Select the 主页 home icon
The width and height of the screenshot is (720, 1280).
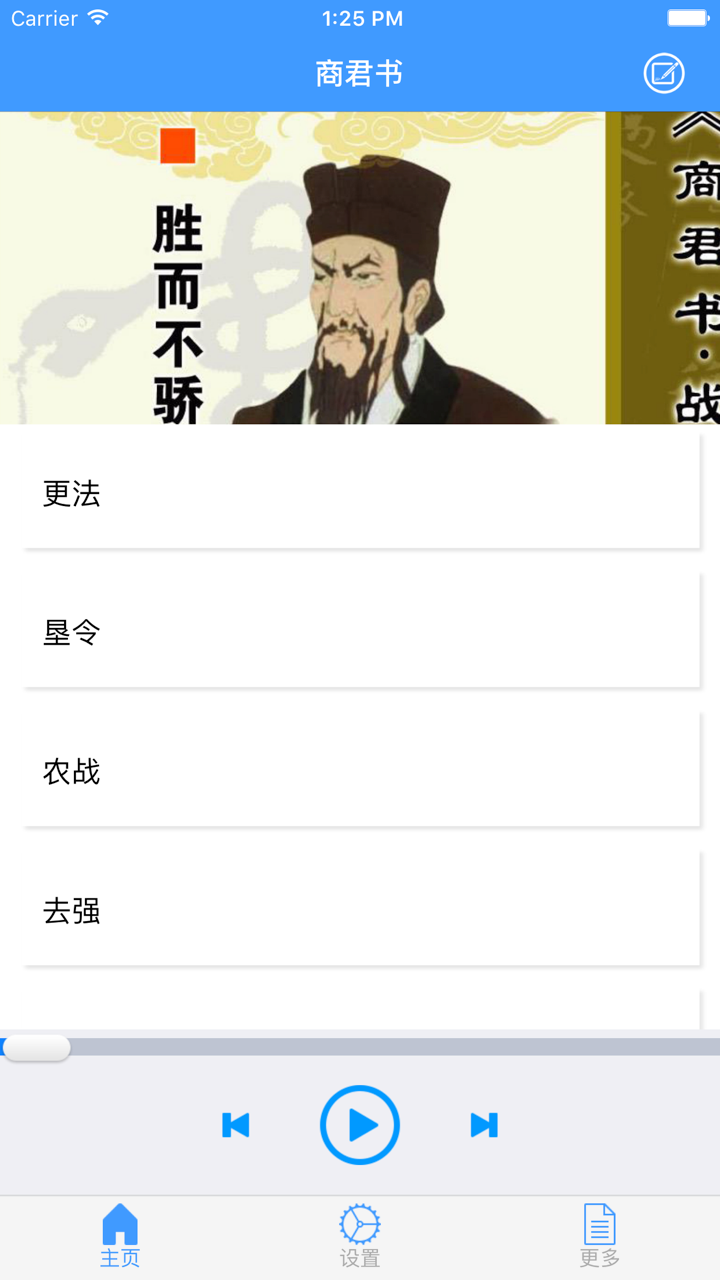tap(119, 1222)
